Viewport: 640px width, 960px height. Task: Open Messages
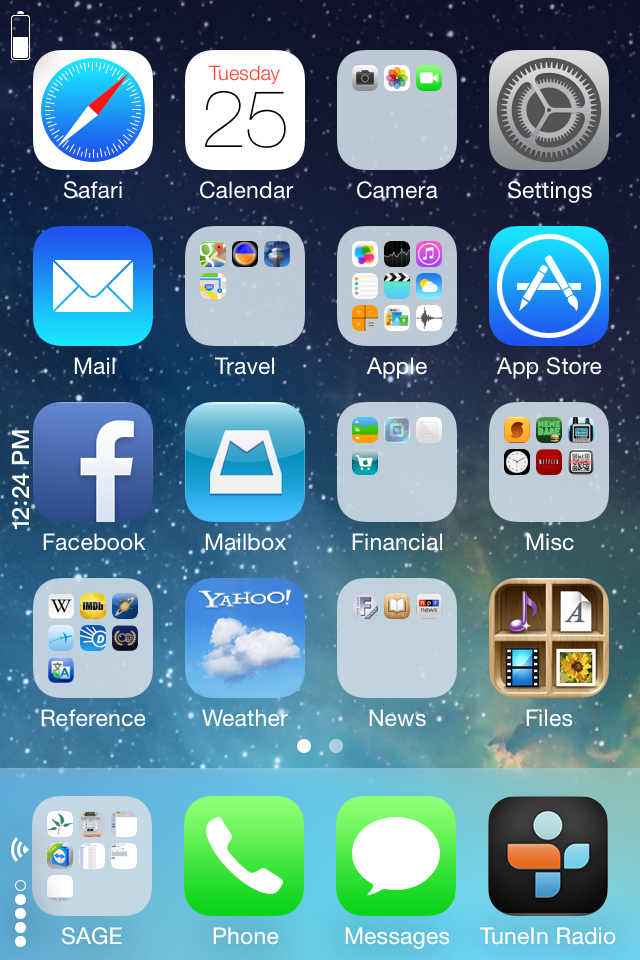point(396,856)
